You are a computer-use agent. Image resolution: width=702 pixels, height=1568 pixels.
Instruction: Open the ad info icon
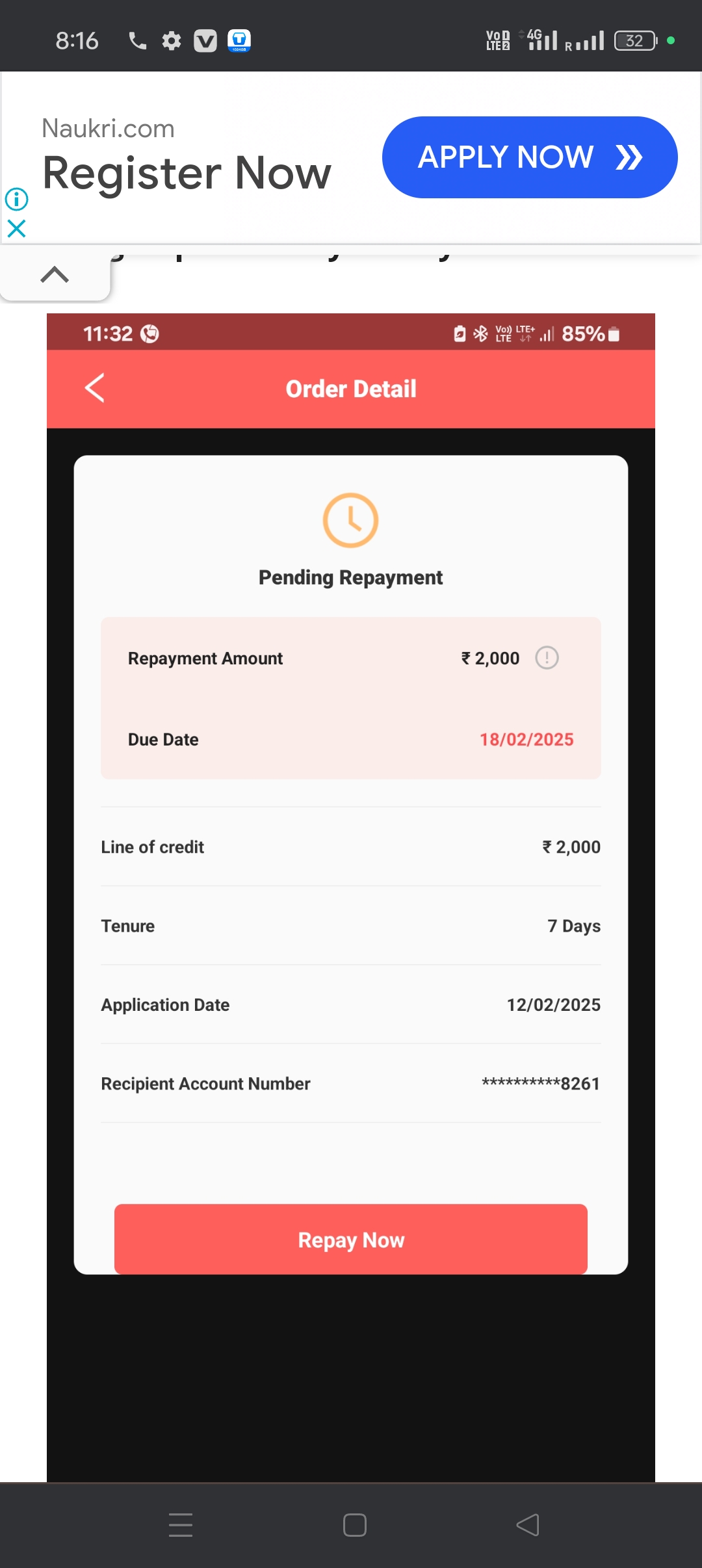pos(16,199)
